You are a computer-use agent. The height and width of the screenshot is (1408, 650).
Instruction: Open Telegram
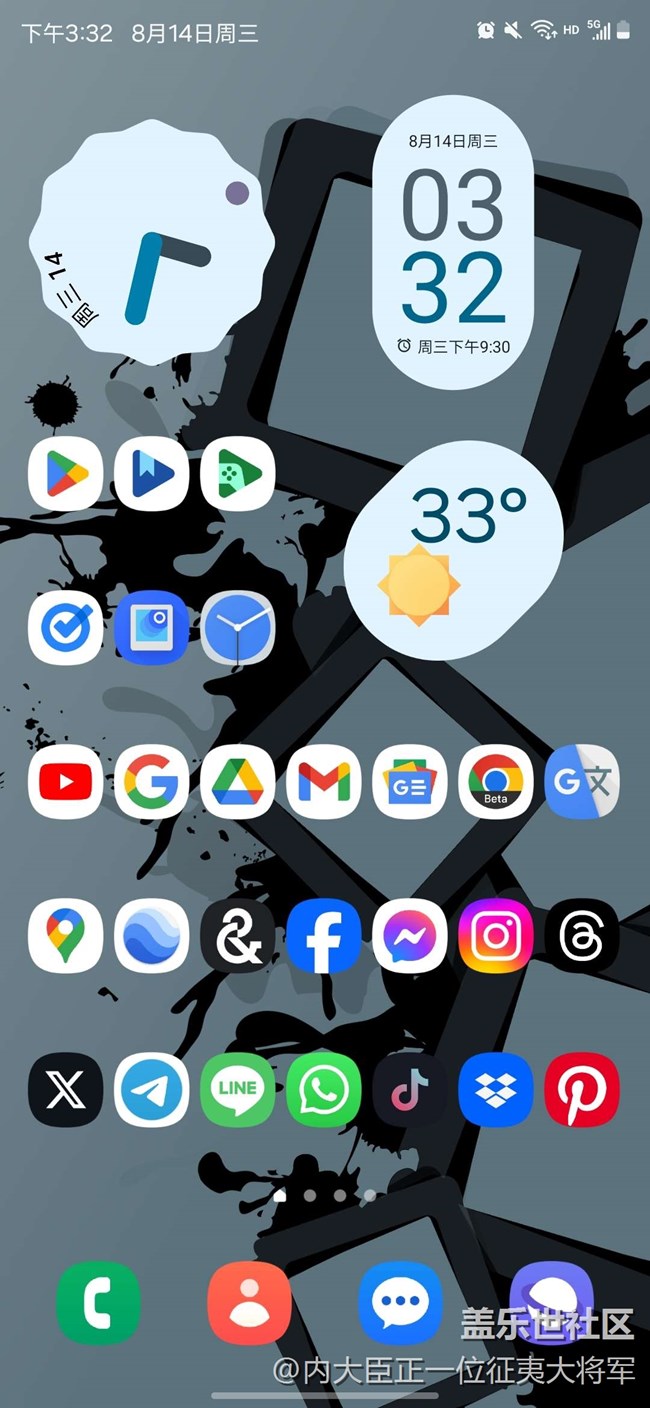pos(152,1090)
